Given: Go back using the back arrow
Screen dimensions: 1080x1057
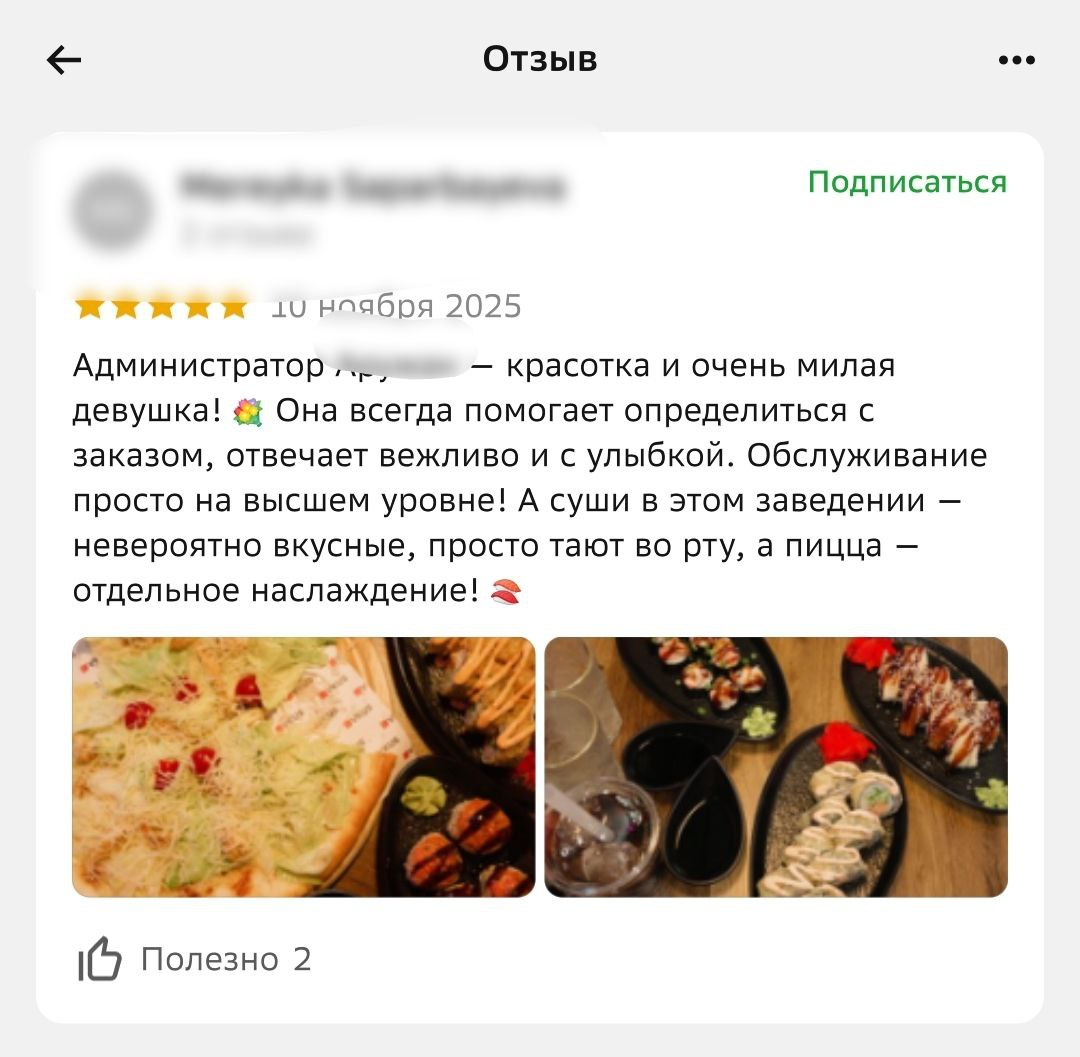Looking at the screenshot, I should click(x=64, y=61).
